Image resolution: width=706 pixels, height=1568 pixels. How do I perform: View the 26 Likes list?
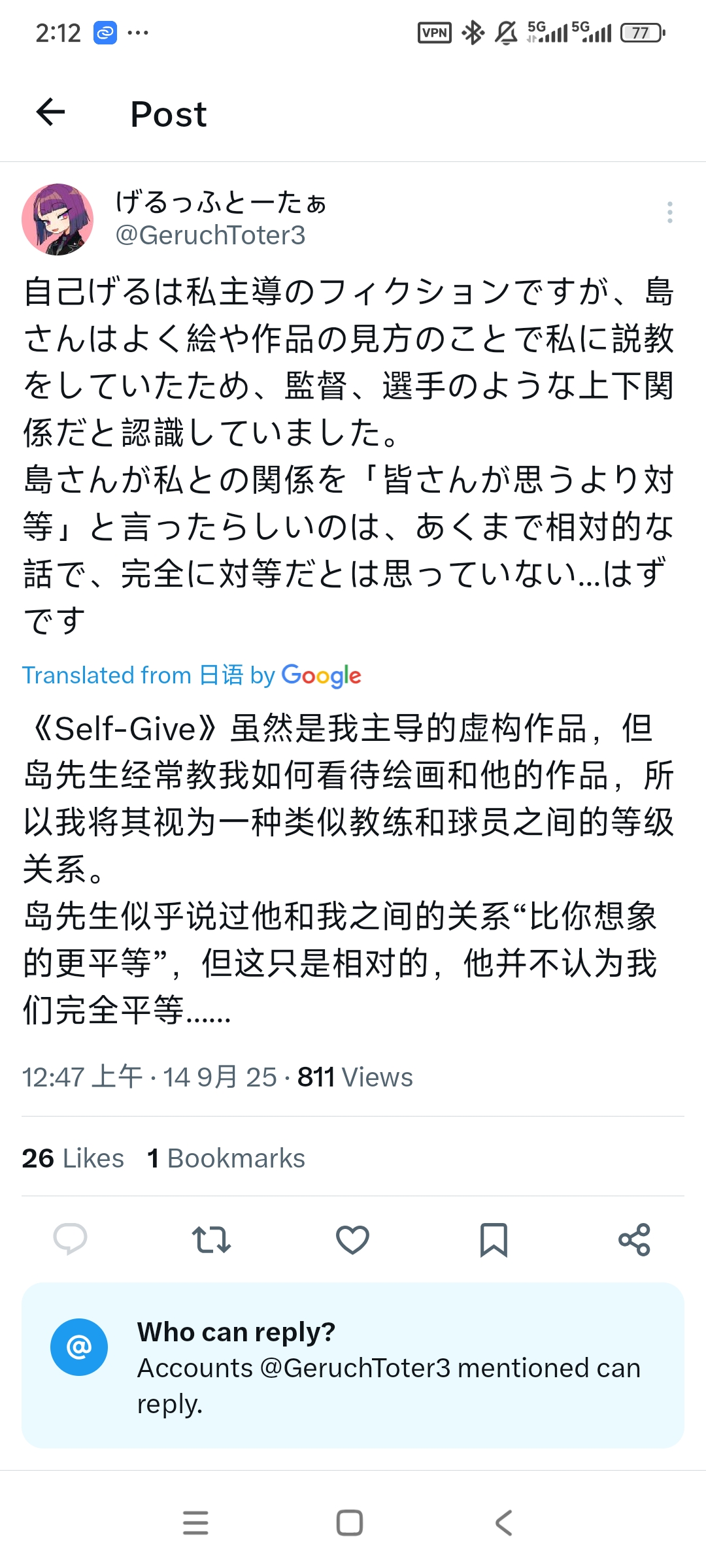coord(73,1158)
